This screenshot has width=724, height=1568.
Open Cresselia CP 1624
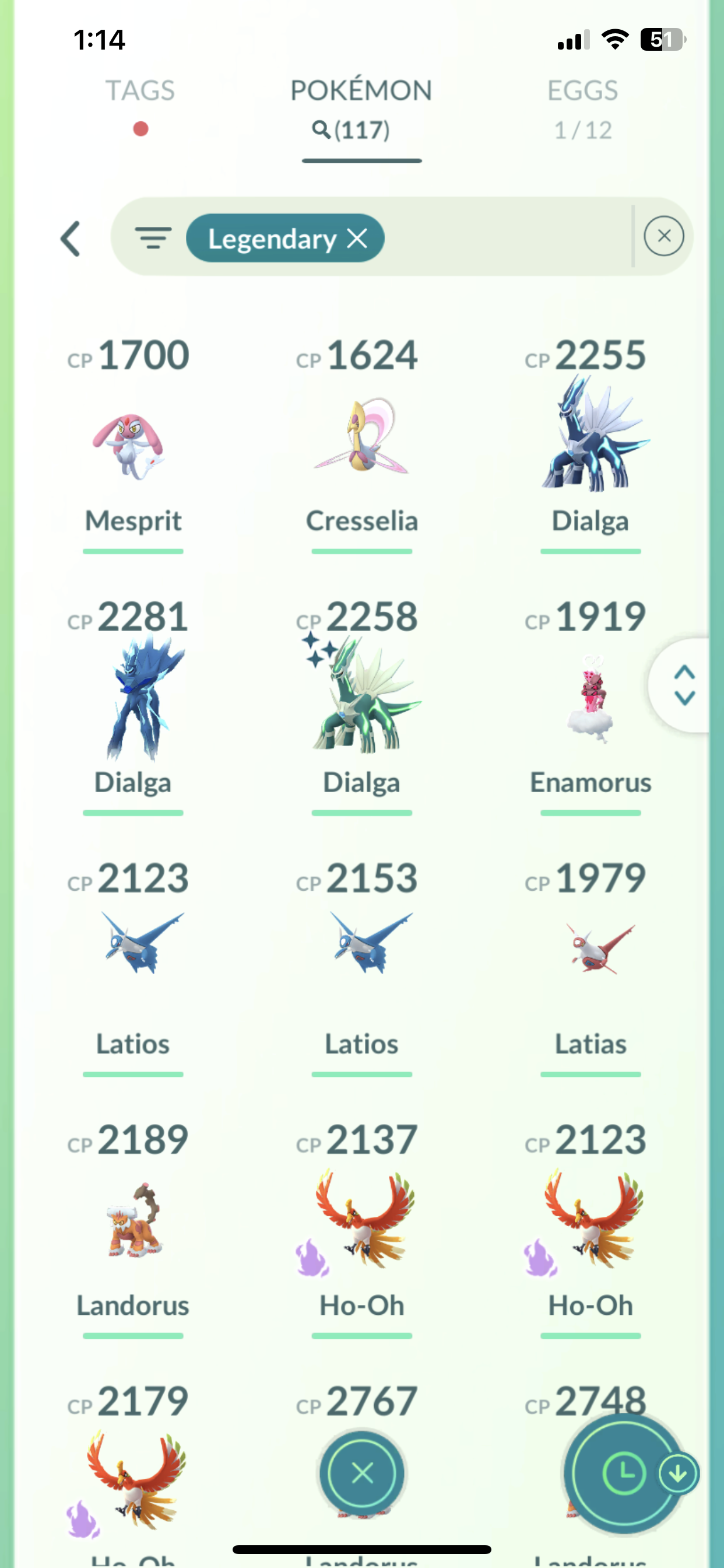(361, 438)
